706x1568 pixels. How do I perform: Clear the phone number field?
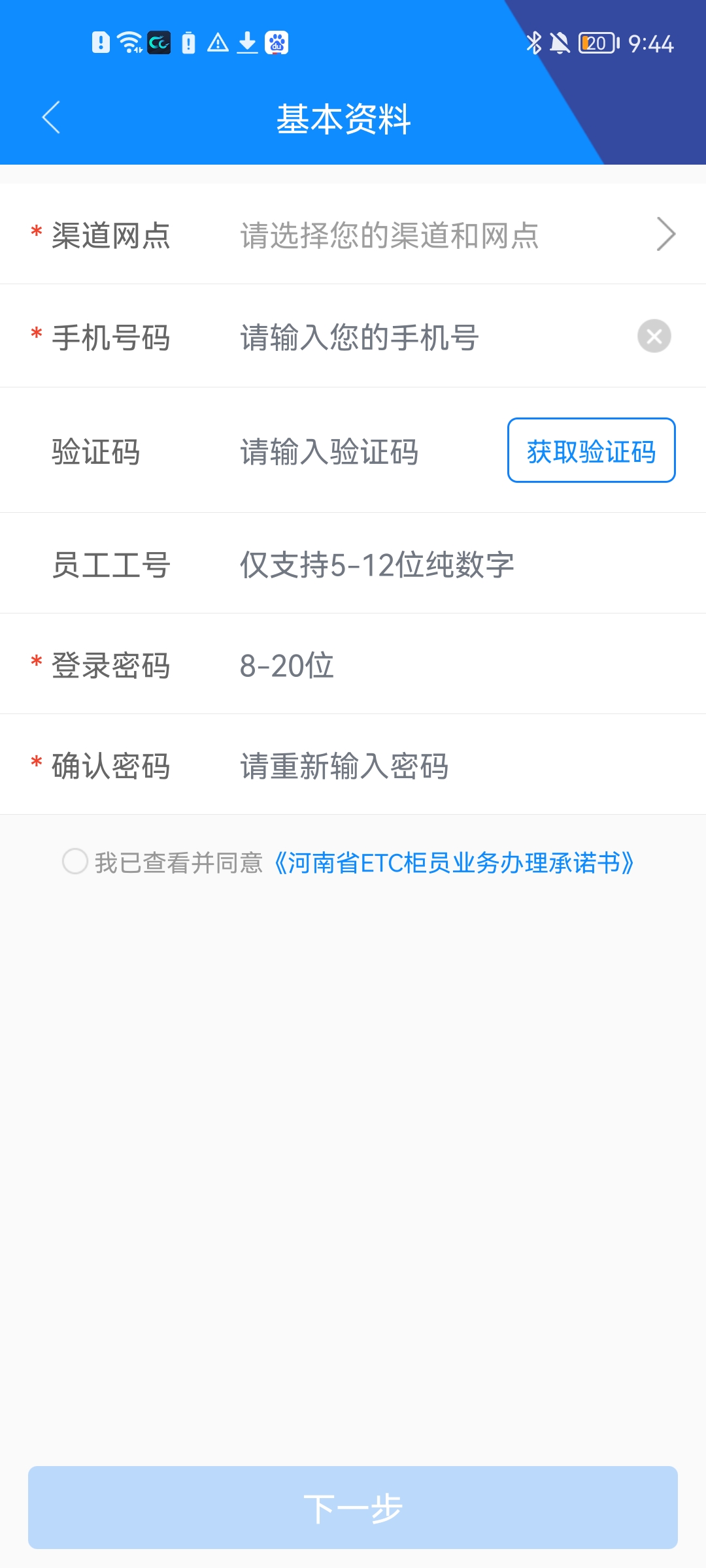click(654, 337)
